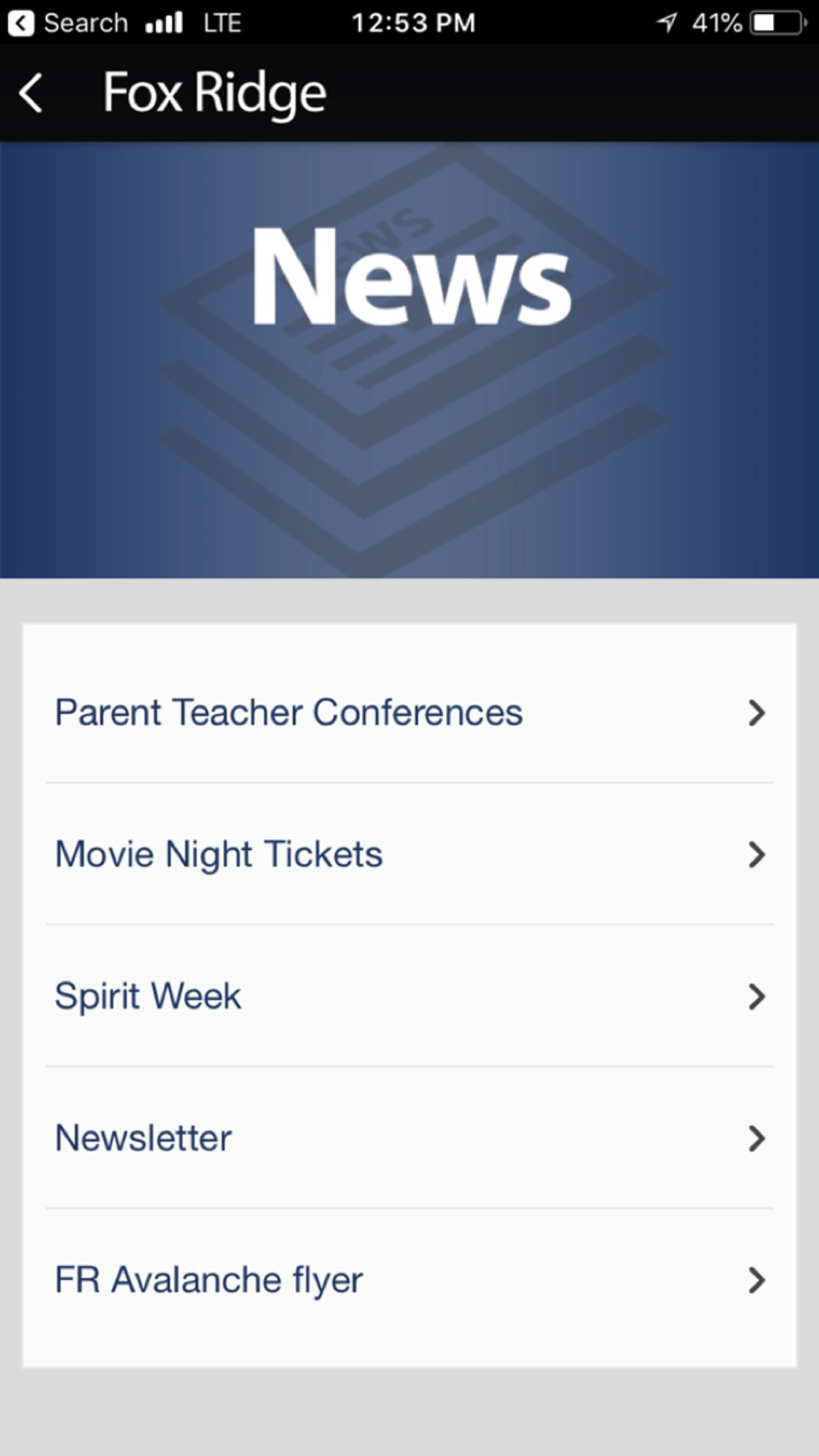This screenshot has height=1456, width=819.
Task: Read the Newsletter
Action: (408, 1137)
